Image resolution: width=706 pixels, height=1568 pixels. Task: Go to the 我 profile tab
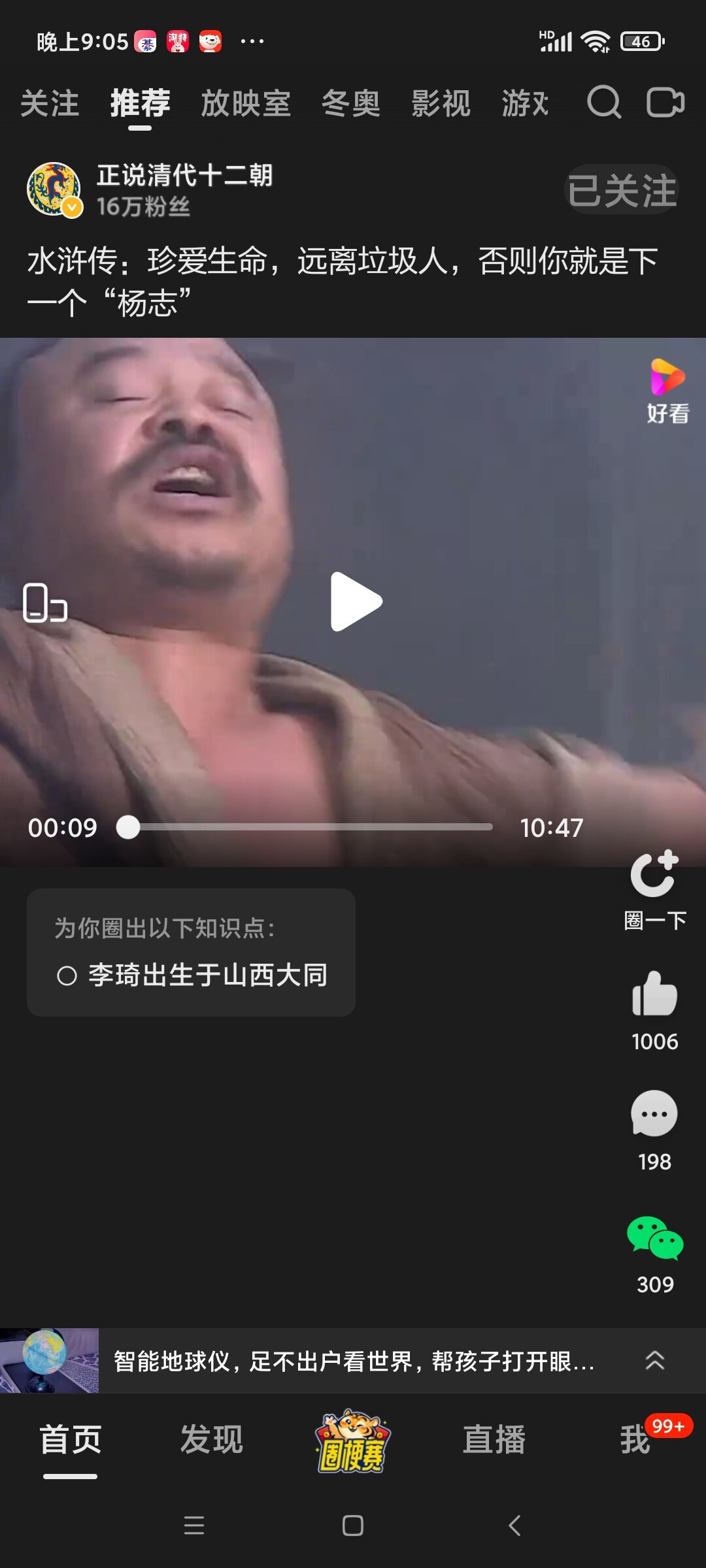[635, 1440]
